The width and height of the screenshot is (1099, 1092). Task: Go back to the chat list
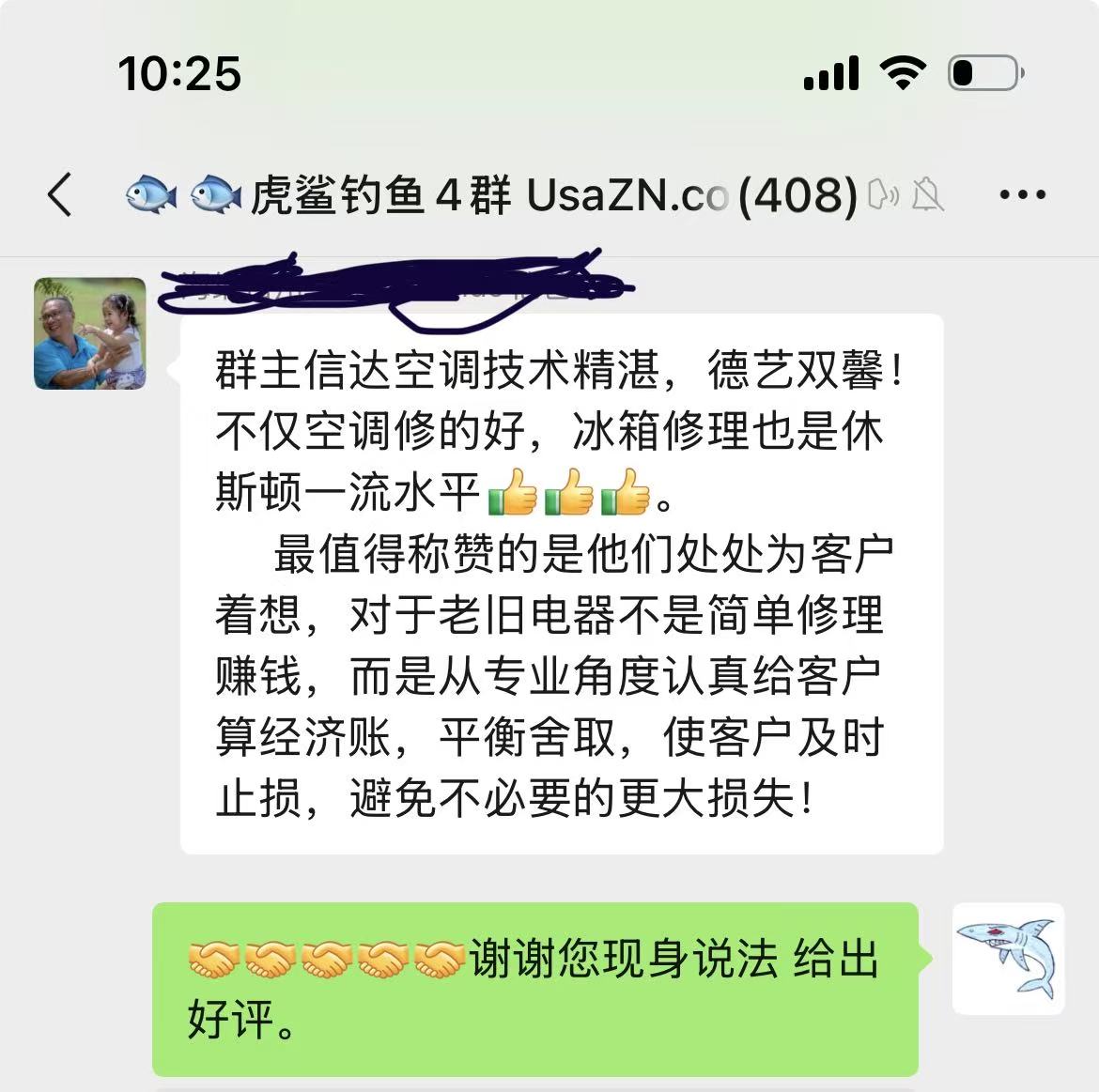(x=60, y=195)
